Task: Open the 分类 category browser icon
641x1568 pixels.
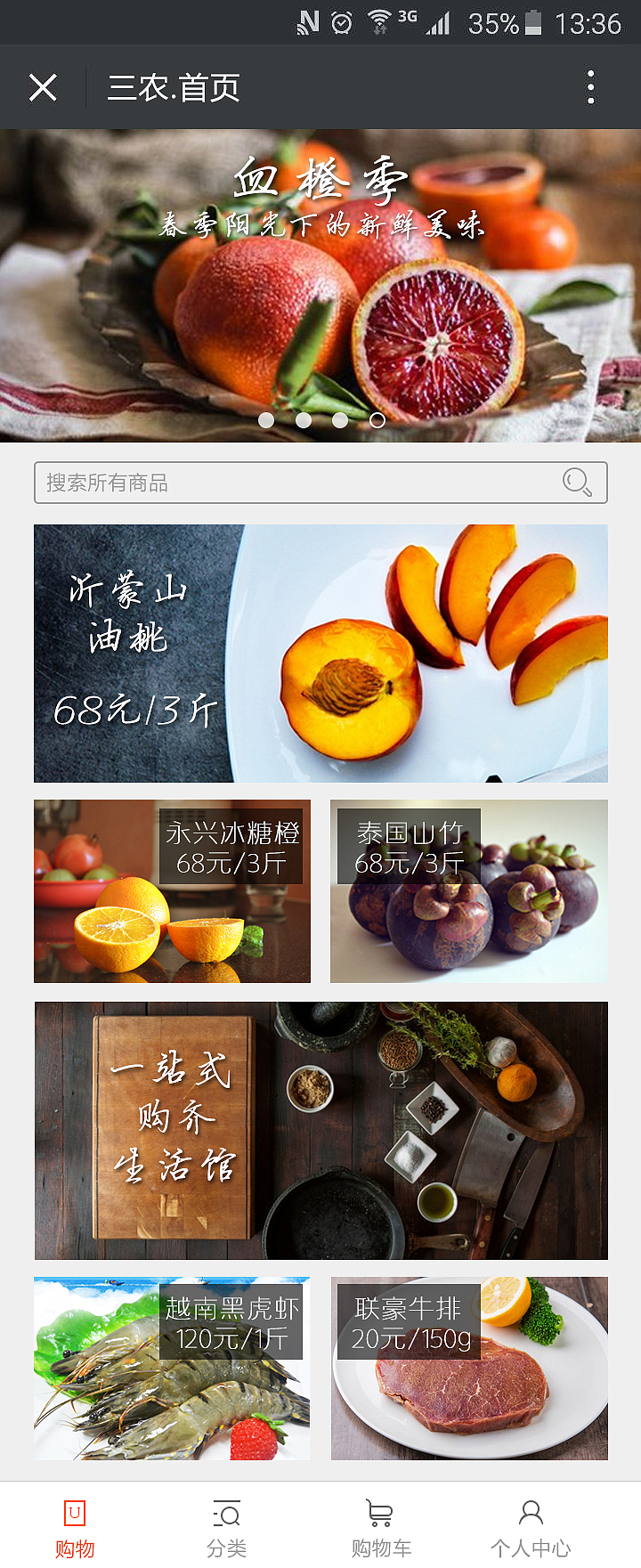Action: 227,1514
